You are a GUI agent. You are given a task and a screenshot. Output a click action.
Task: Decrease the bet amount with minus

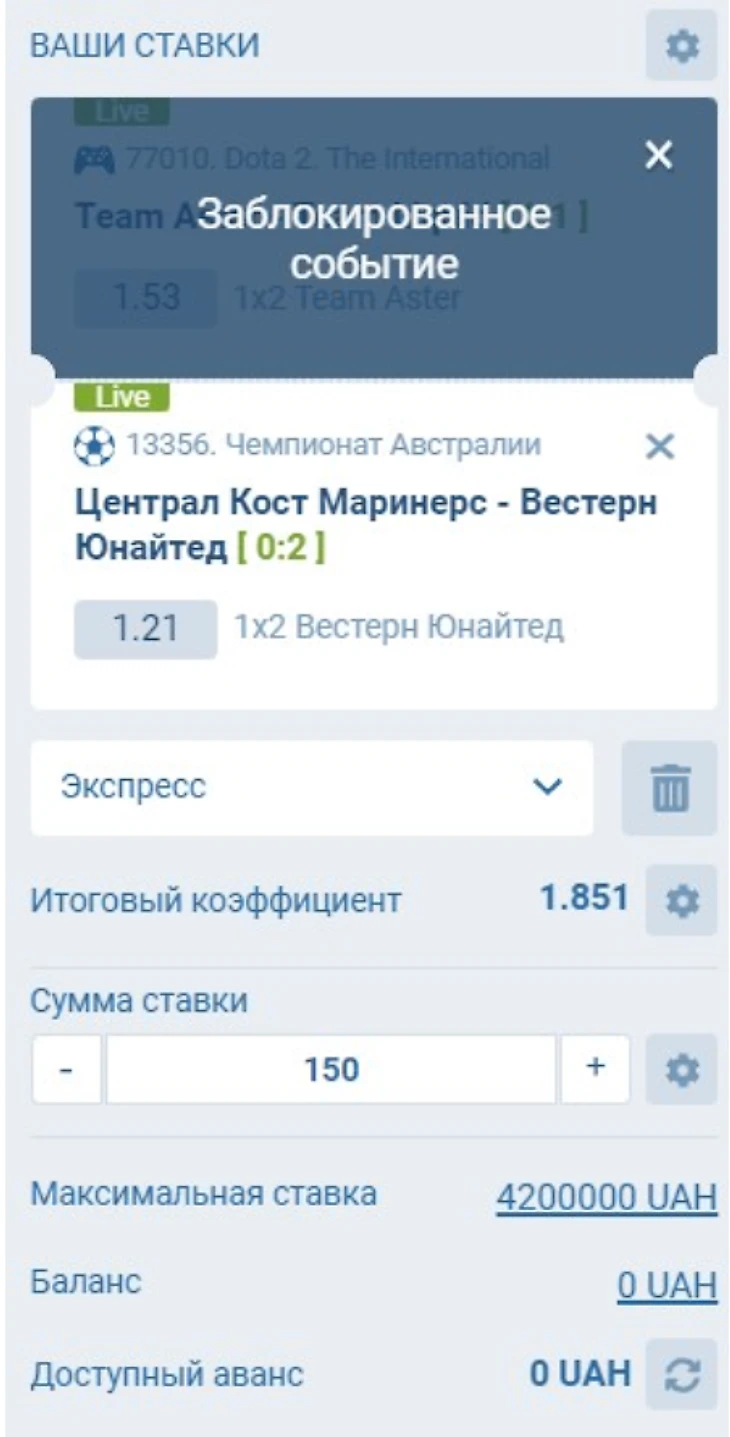pos(67,1069)
